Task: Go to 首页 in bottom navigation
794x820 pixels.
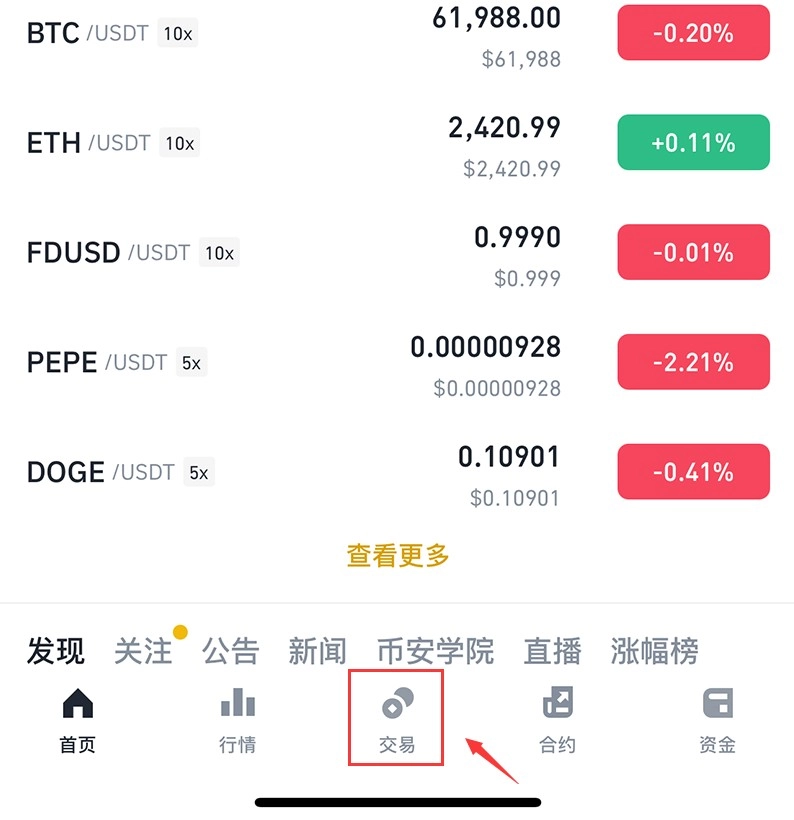Action: tap(78, 720)
